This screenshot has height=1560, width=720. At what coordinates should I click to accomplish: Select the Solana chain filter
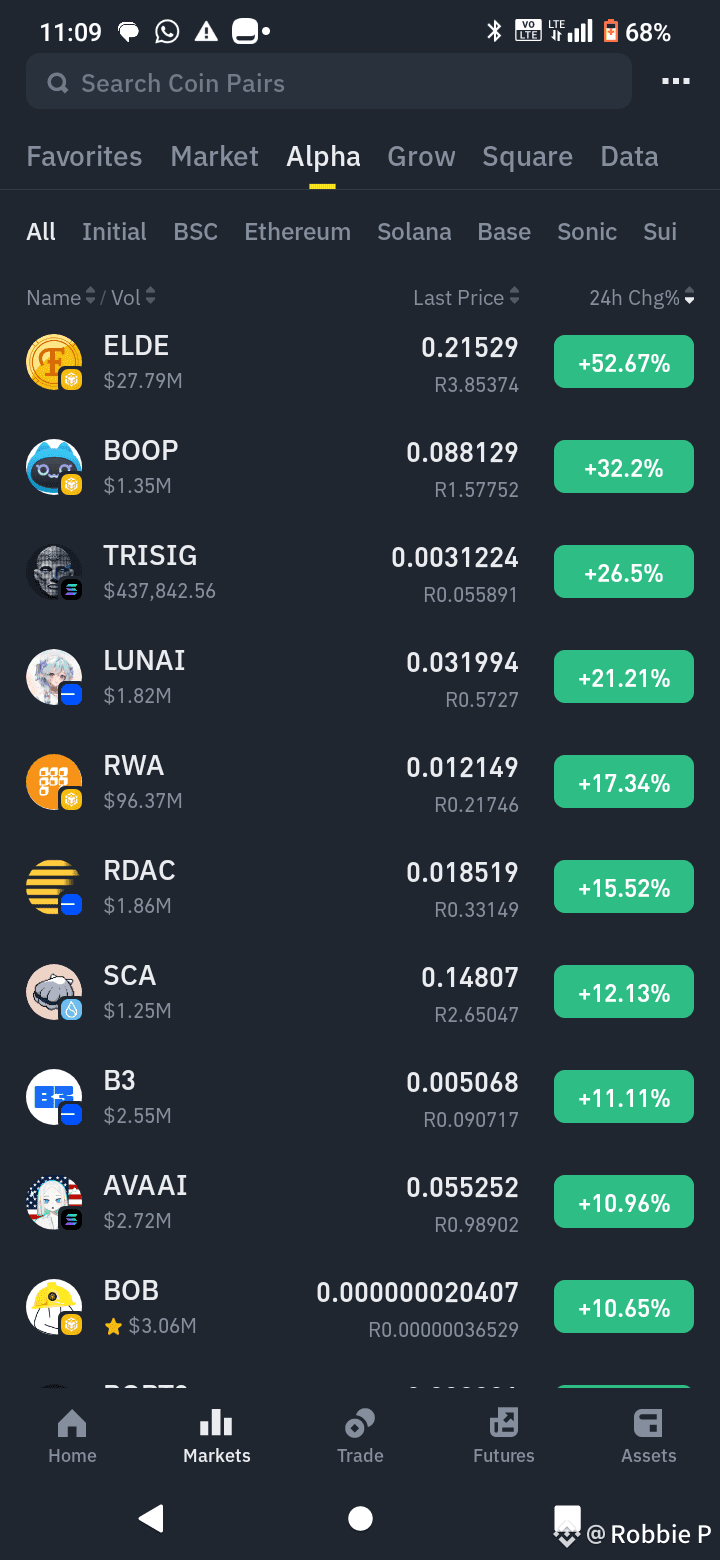(414, 231)
